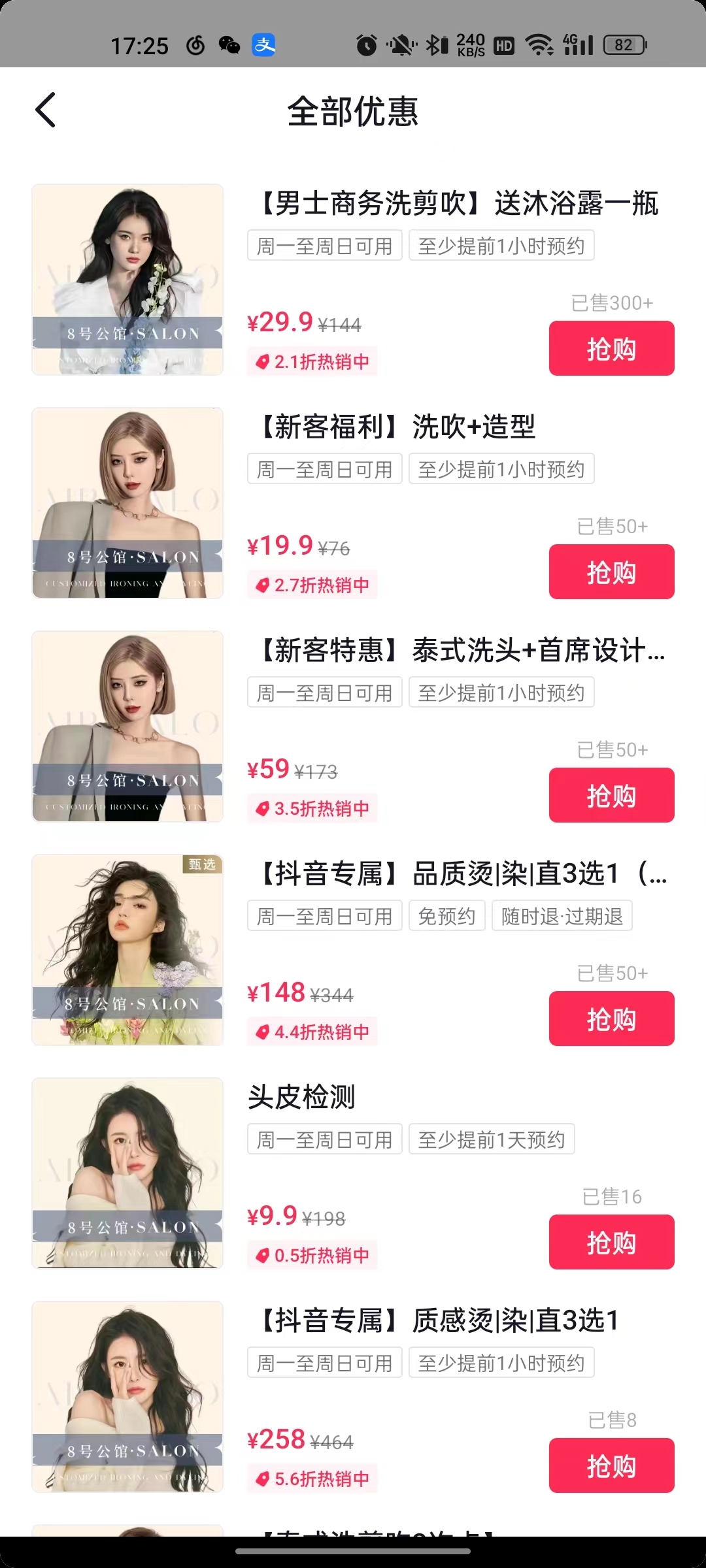Viewport: 706px width, 1568px height.
Task: Tap the 随时退·过期退 tag
Action: point(561,915)
